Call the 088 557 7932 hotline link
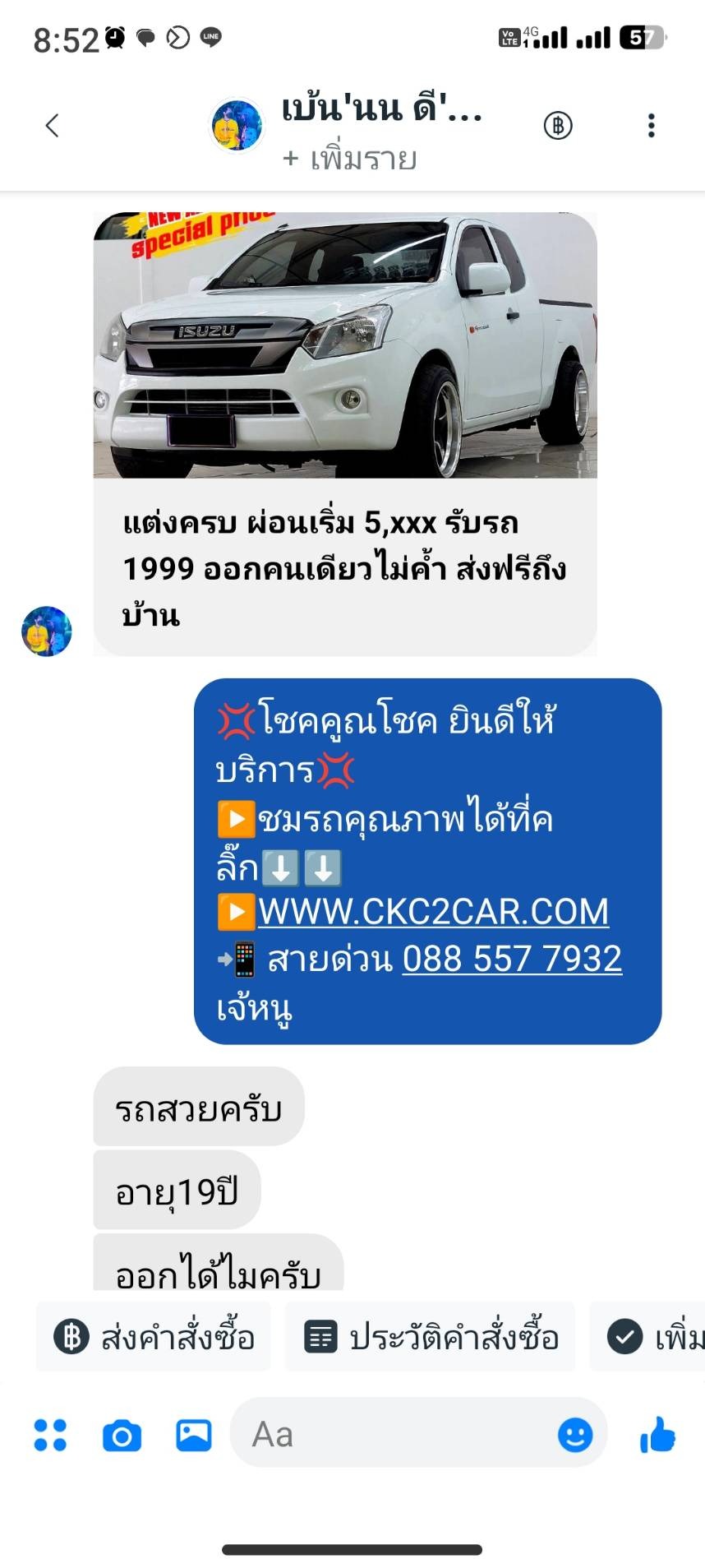 click(x=512, y=959)
